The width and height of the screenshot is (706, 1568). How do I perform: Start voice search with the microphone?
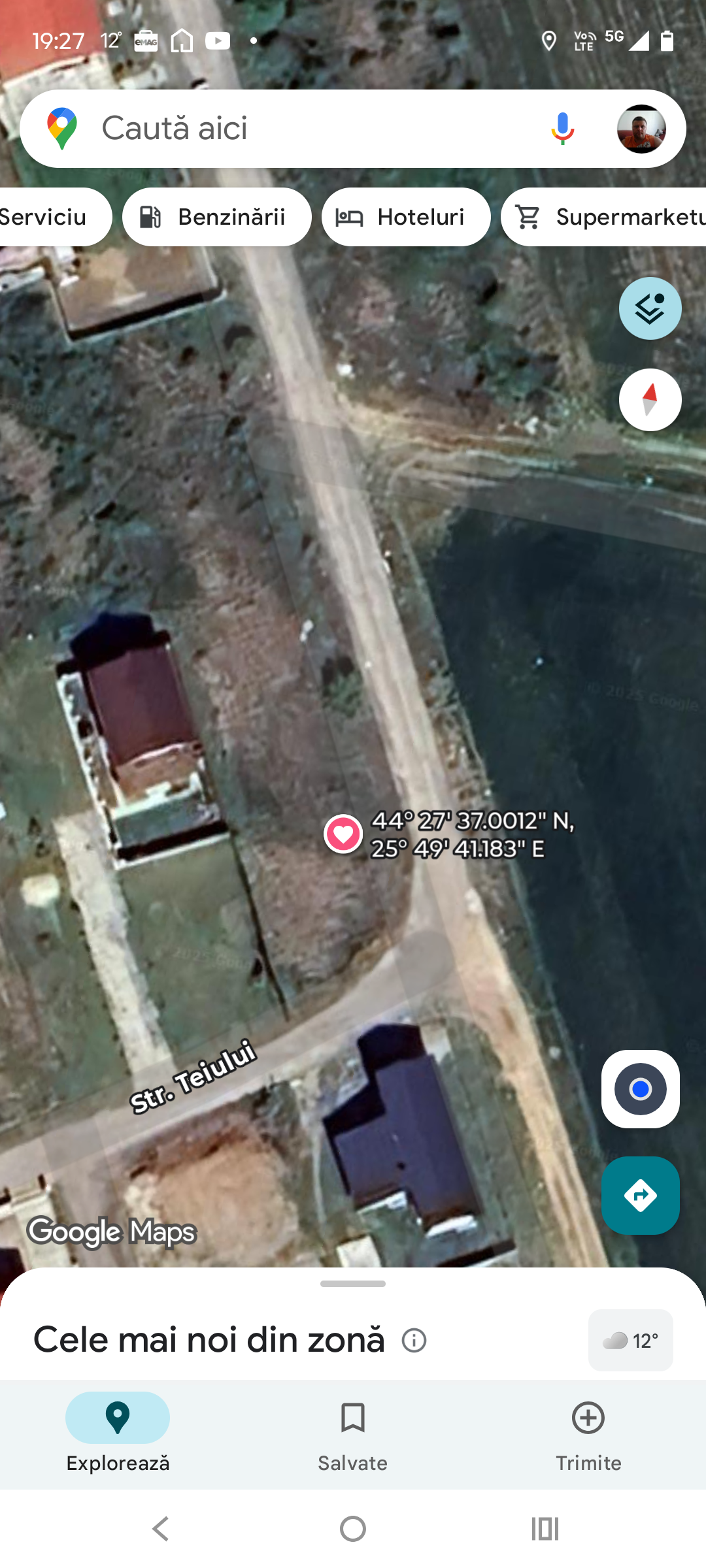point(562,129)
